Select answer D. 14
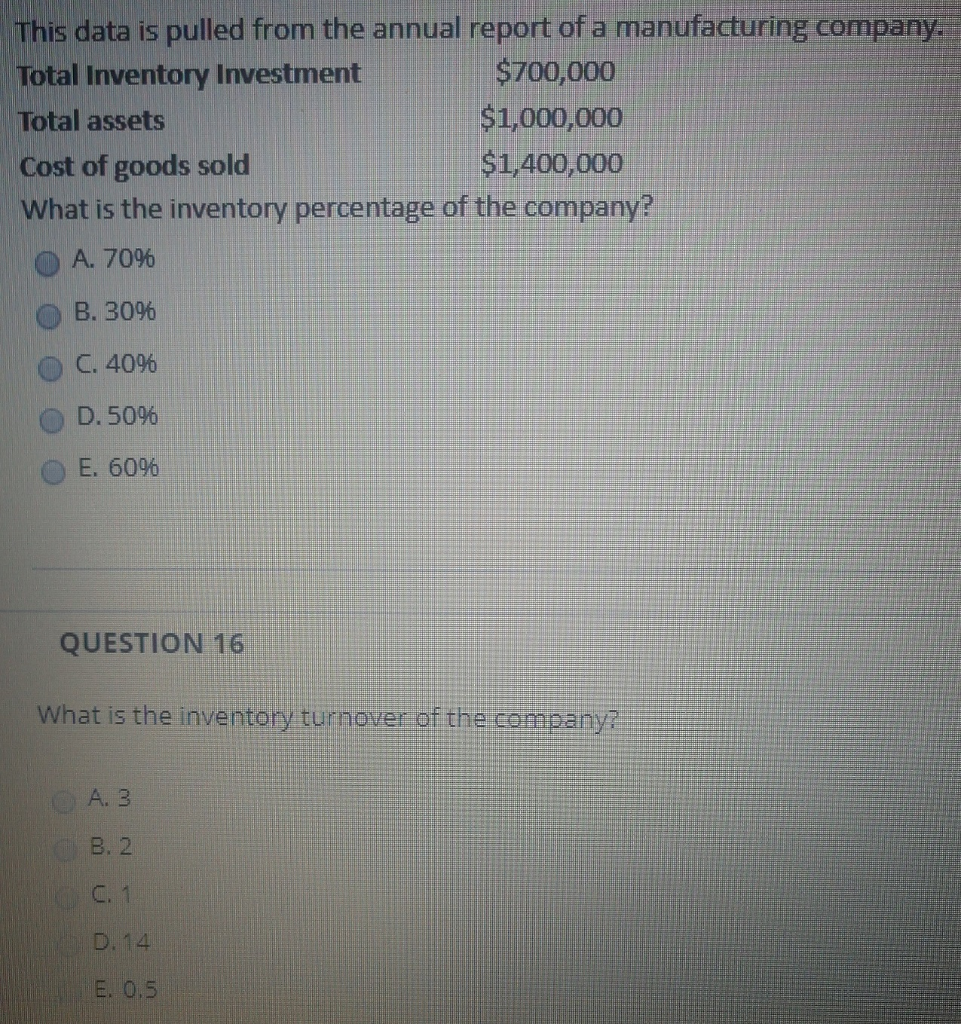 pyautogui.click(x=65, y=941)
